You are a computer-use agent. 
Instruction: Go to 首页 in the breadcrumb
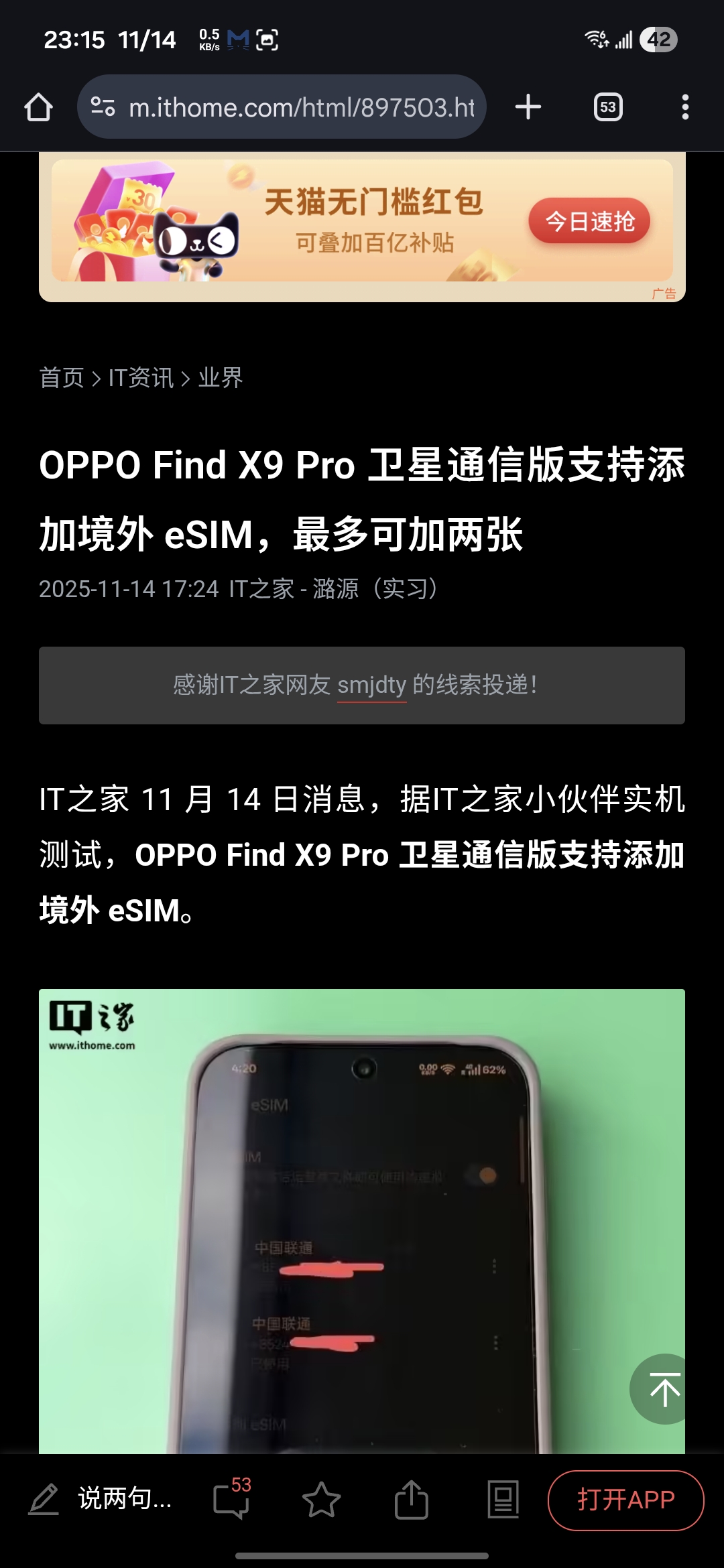point(61,378)
